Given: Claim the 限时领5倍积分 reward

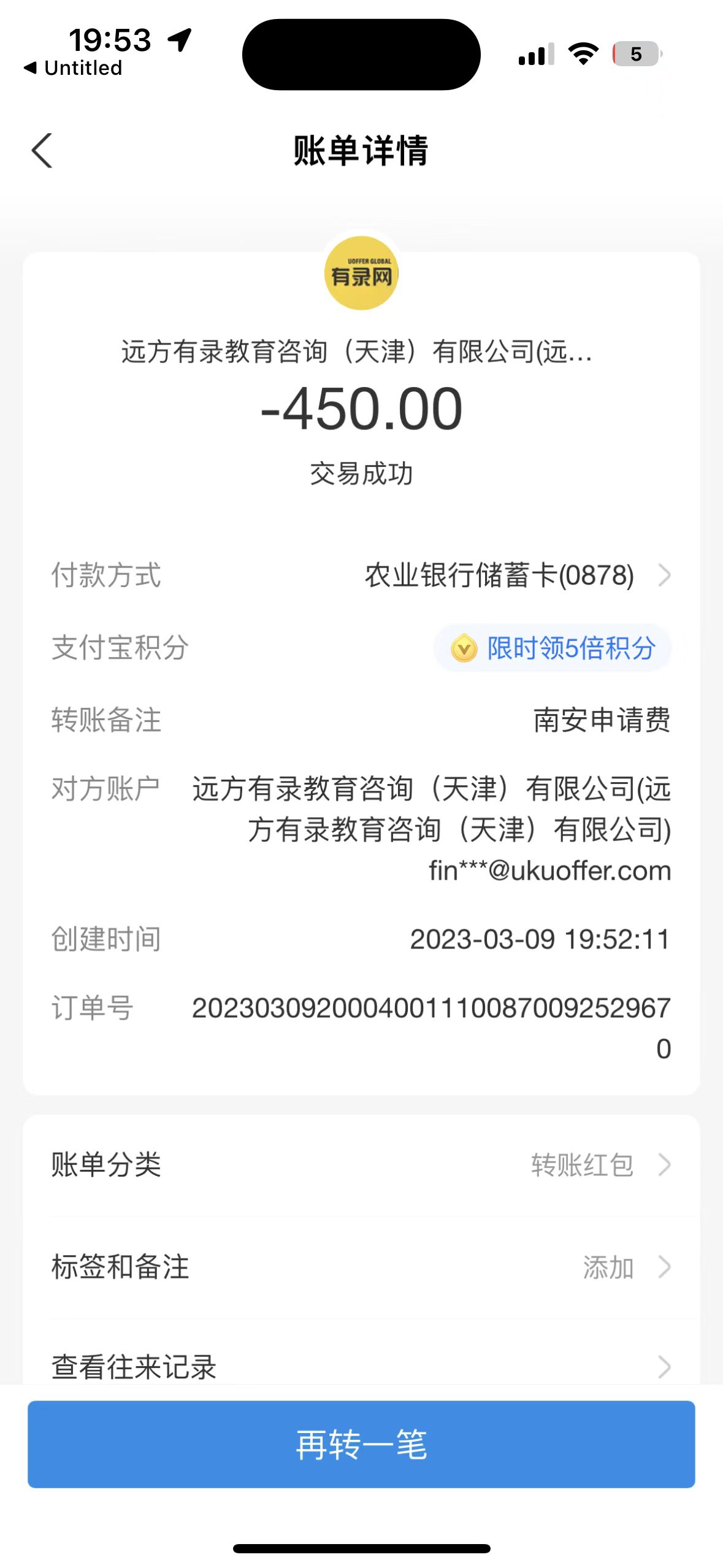Looking at the screenshot, I should (553, 648).
